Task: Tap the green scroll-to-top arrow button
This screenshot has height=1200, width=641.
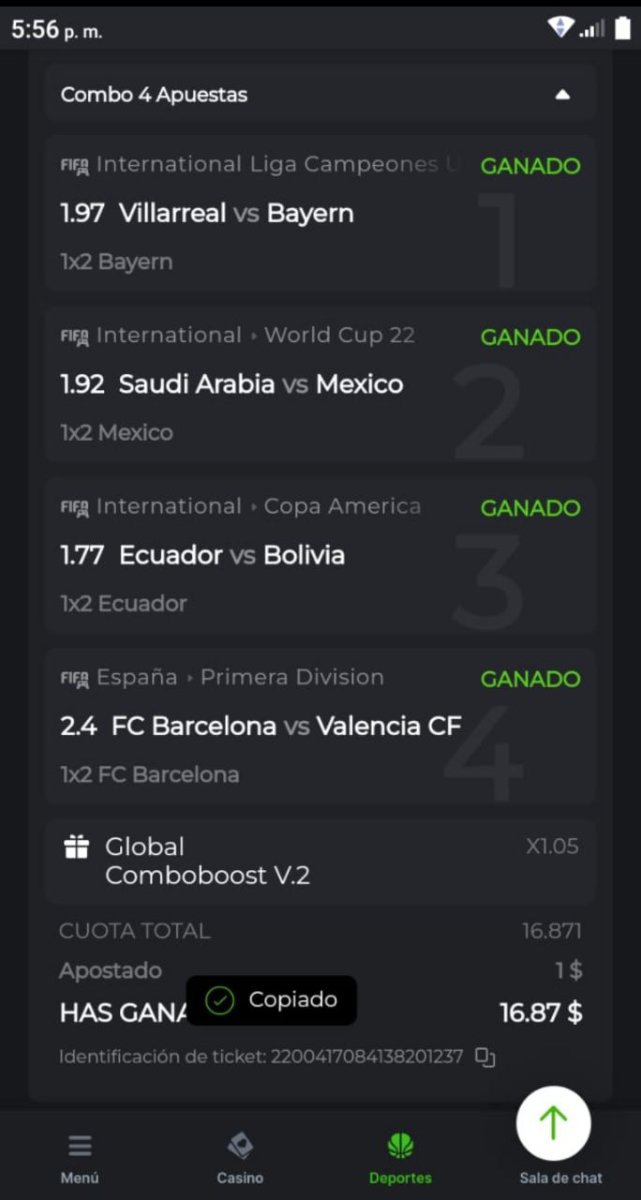Action: [553, 1124]
